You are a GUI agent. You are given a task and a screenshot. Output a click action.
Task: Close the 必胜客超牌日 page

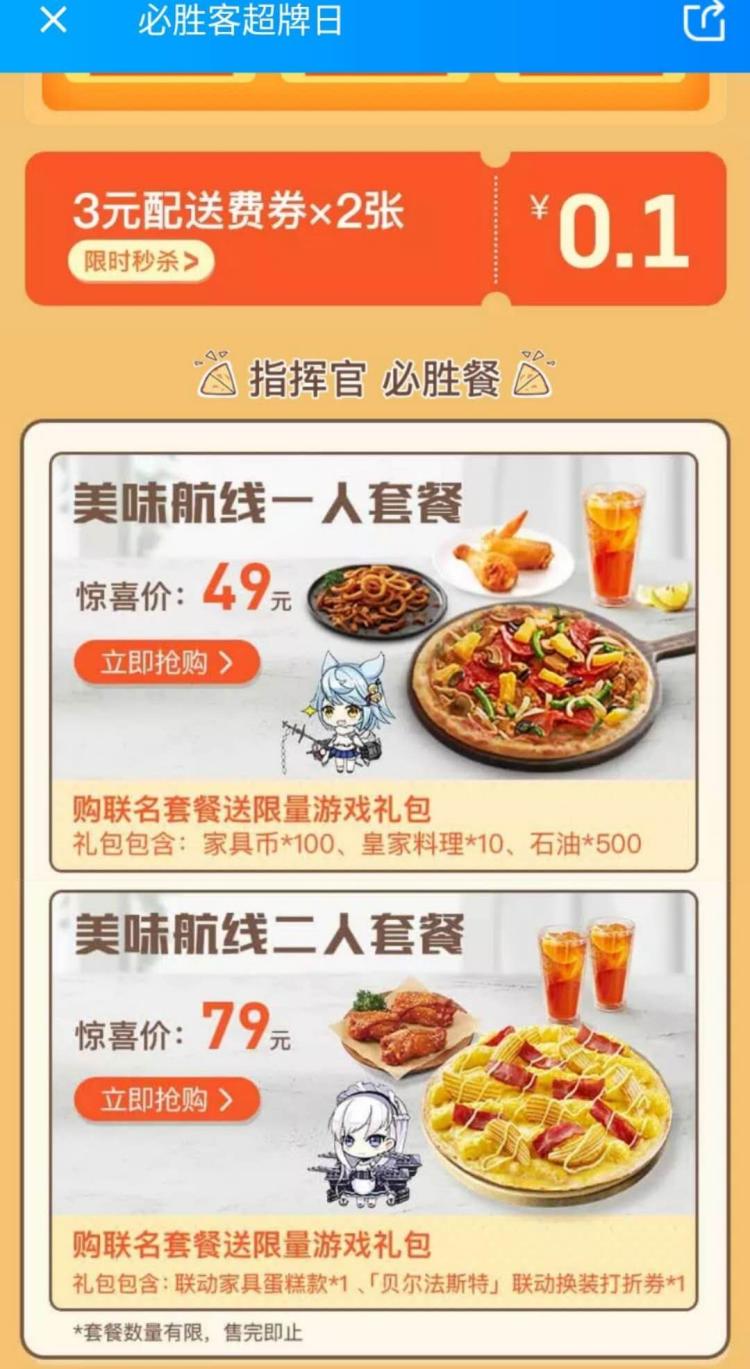coord(53,22)
